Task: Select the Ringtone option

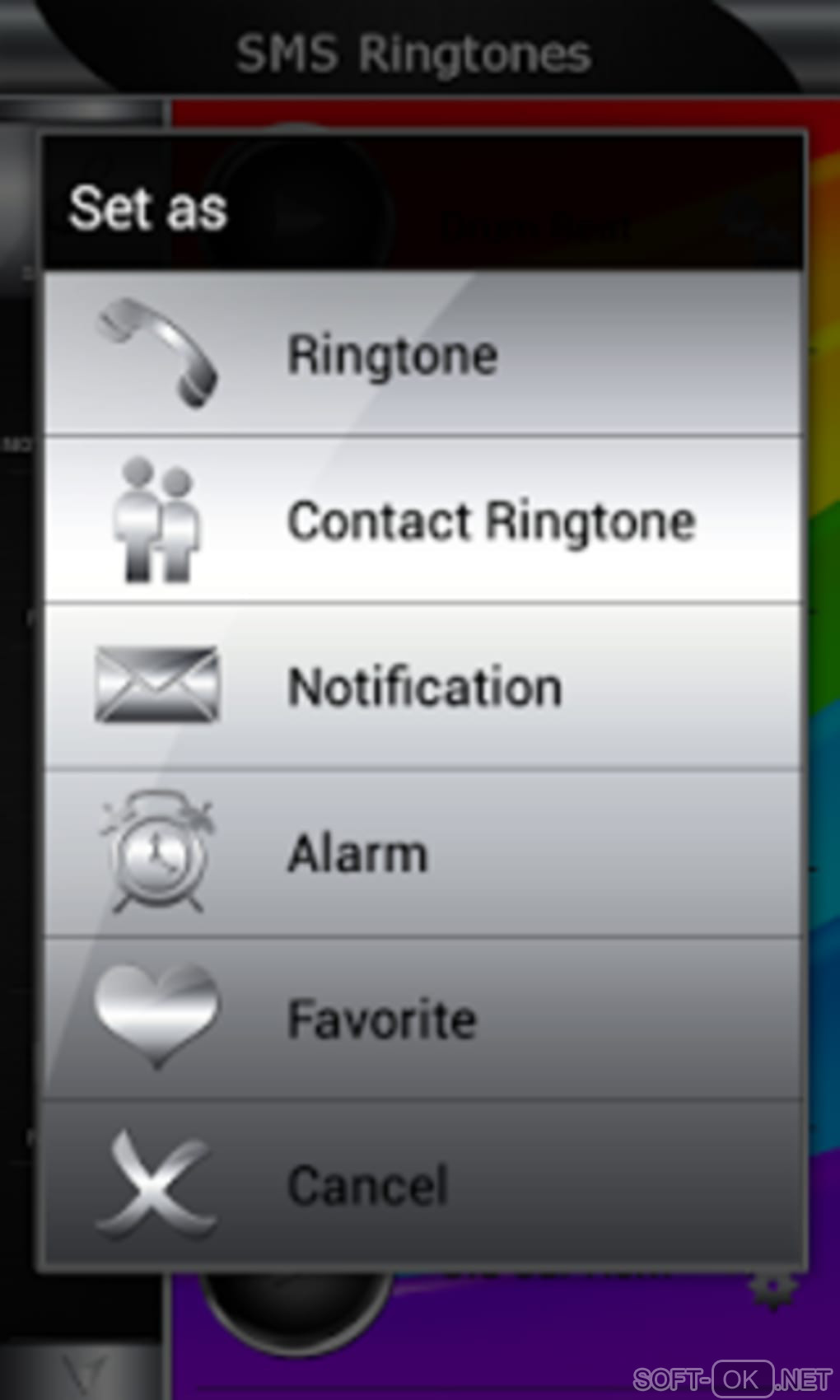Action: click(x=422, y=354)
